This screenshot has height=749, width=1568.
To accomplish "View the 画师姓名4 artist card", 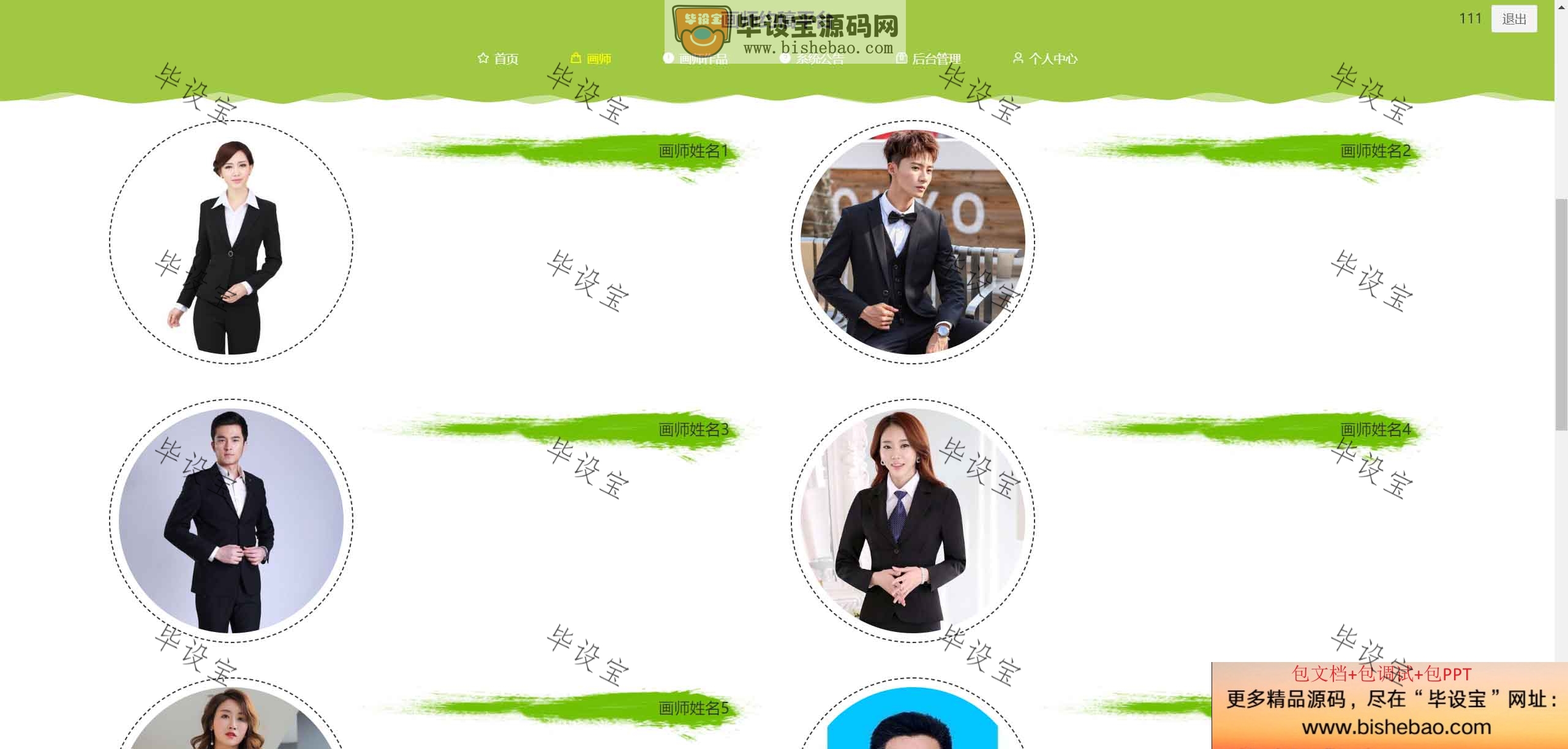I will 913,521.
